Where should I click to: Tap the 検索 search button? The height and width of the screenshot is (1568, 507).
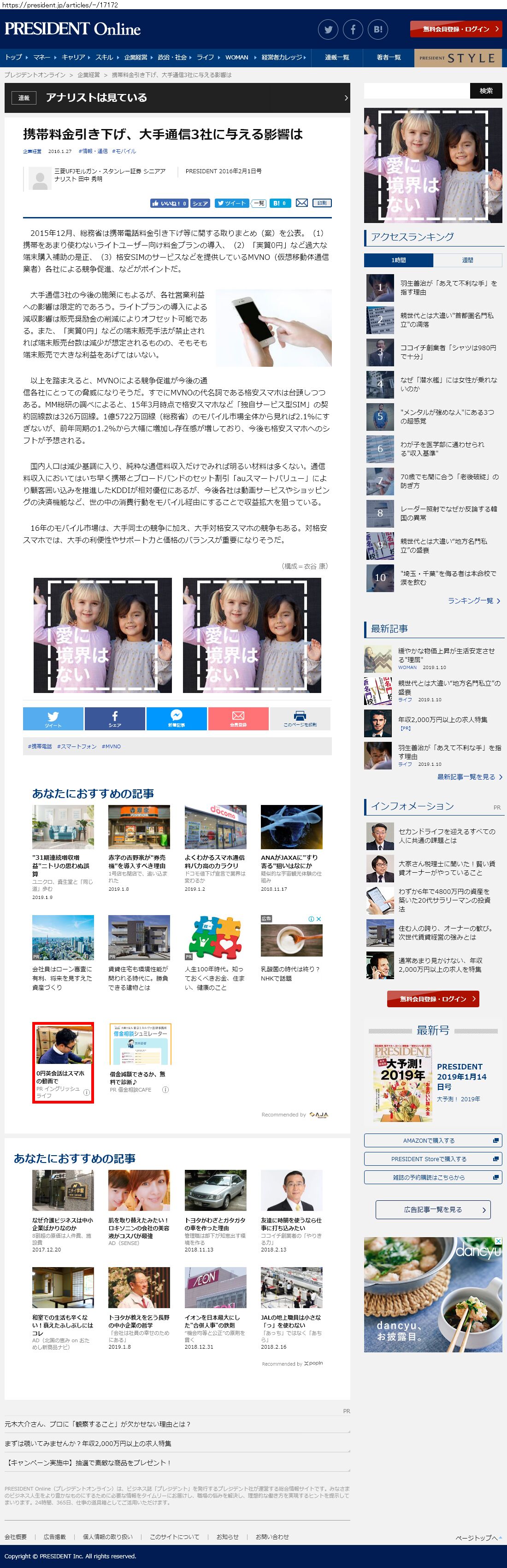point(486,91)
